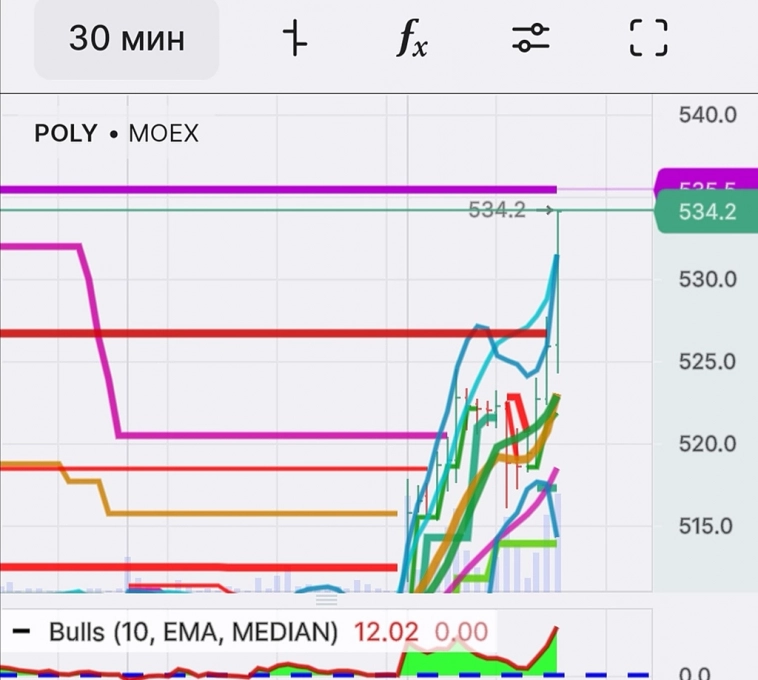The image size is (758, 680).
Task: Tap the POLY MOEX ticker label
Action: pos(116,133)
